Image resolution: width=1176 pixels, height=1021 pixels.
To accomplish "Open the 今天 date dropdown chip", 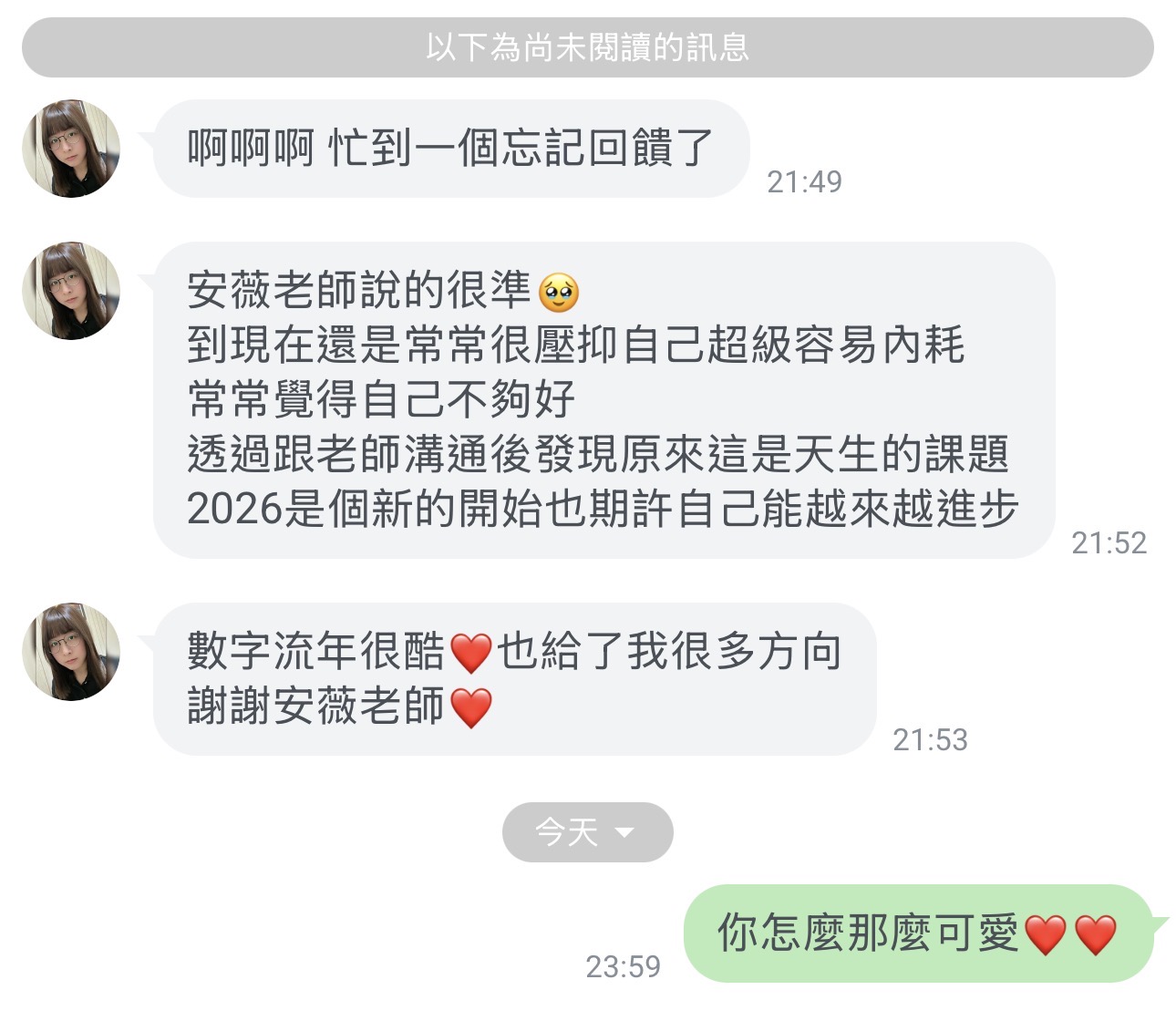I will click(587, 831).
